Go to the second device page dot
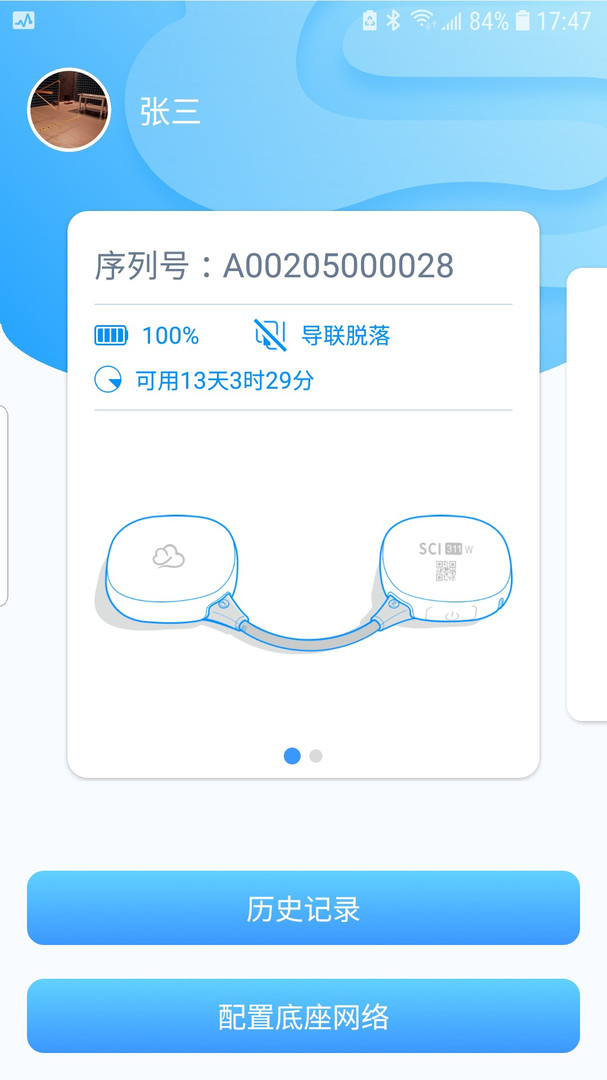Viewport: 607px width, 1080px height. click(316, 756)
